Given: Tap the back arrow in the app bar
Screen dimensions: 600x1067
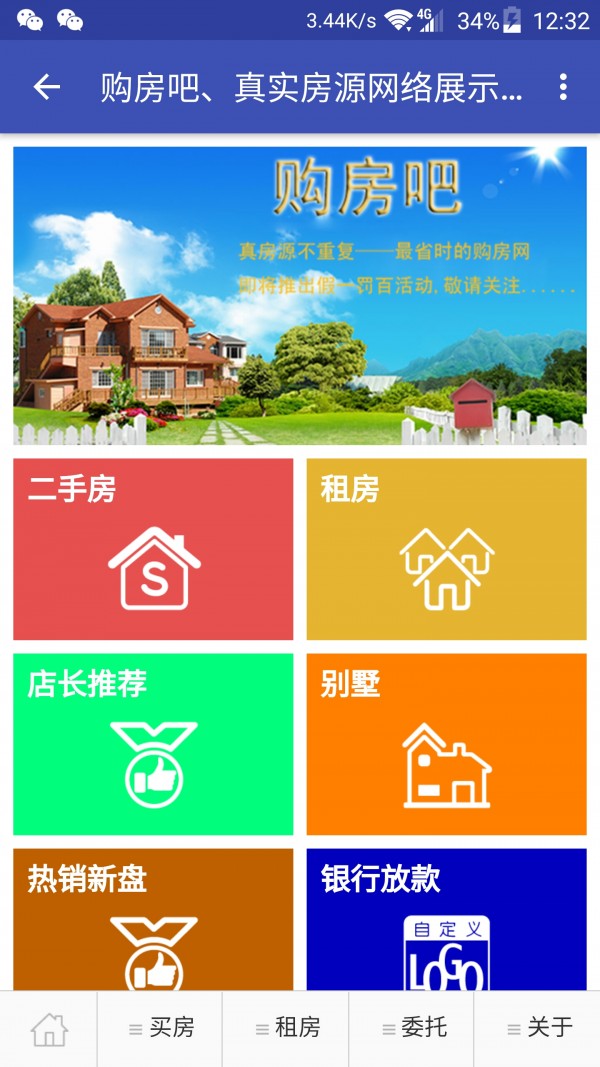Looking at the screenshot, I should coord(47,87).
